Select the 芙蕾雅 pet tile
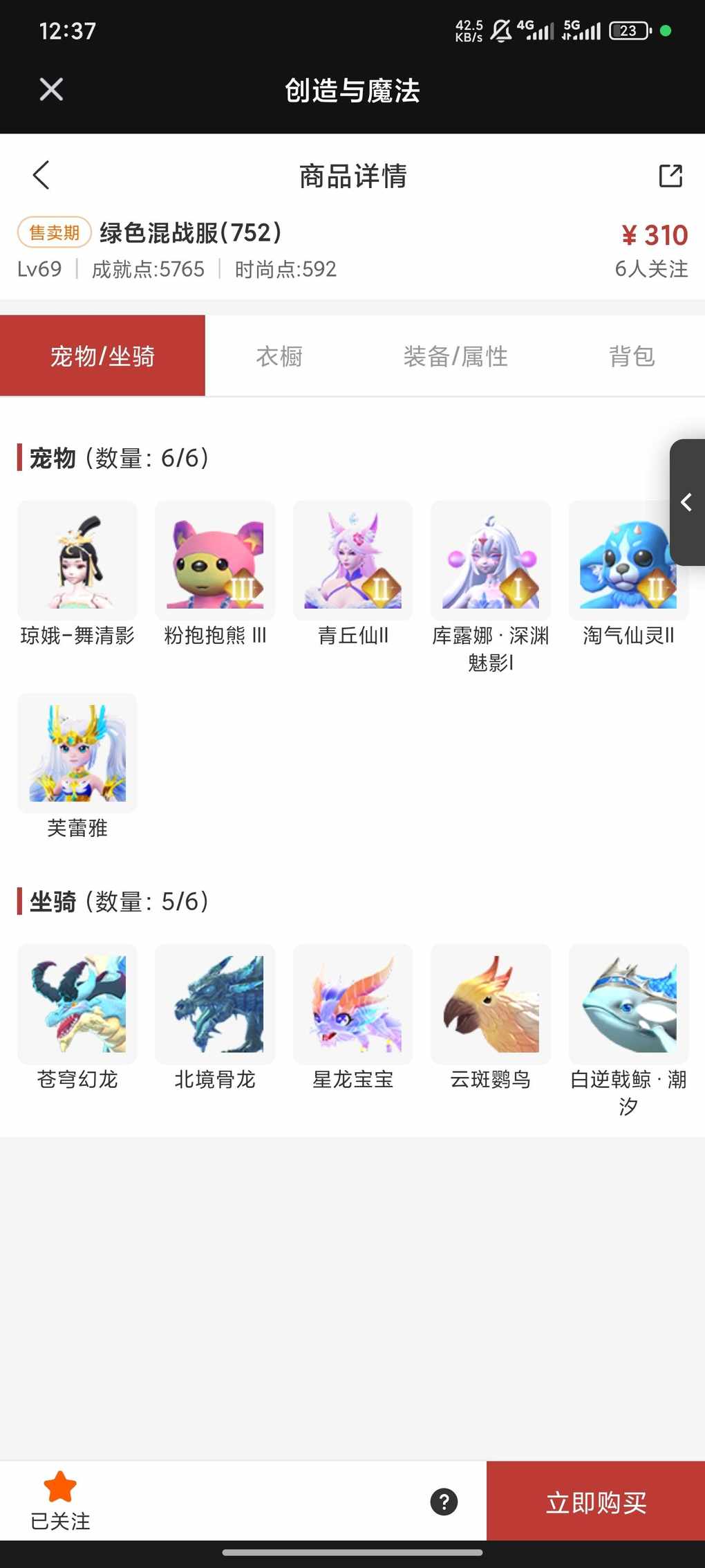The image size is (705, 1568). tap(77, 753)
